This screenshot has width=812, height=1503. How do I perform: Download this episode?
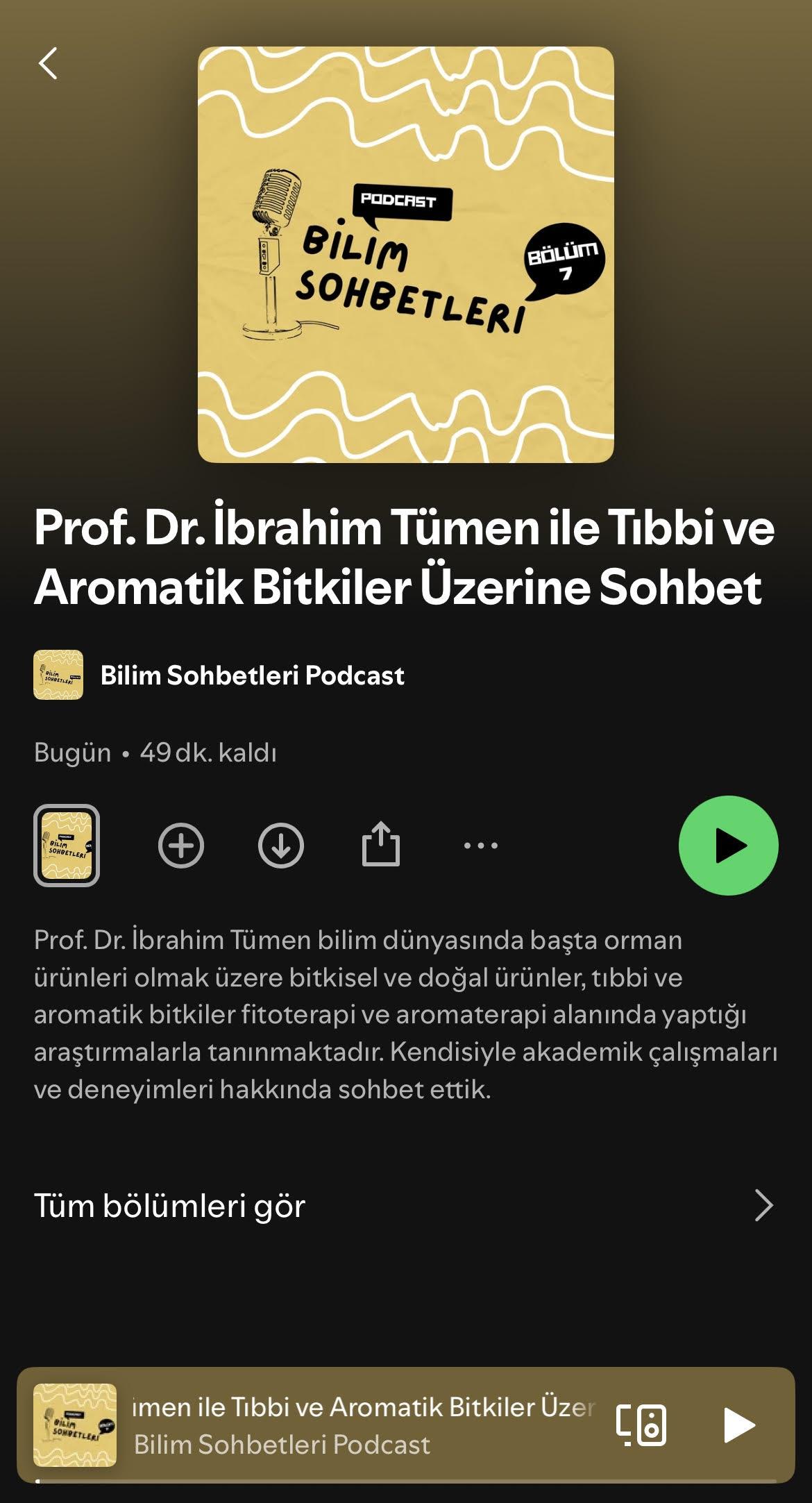click(281, 846)
